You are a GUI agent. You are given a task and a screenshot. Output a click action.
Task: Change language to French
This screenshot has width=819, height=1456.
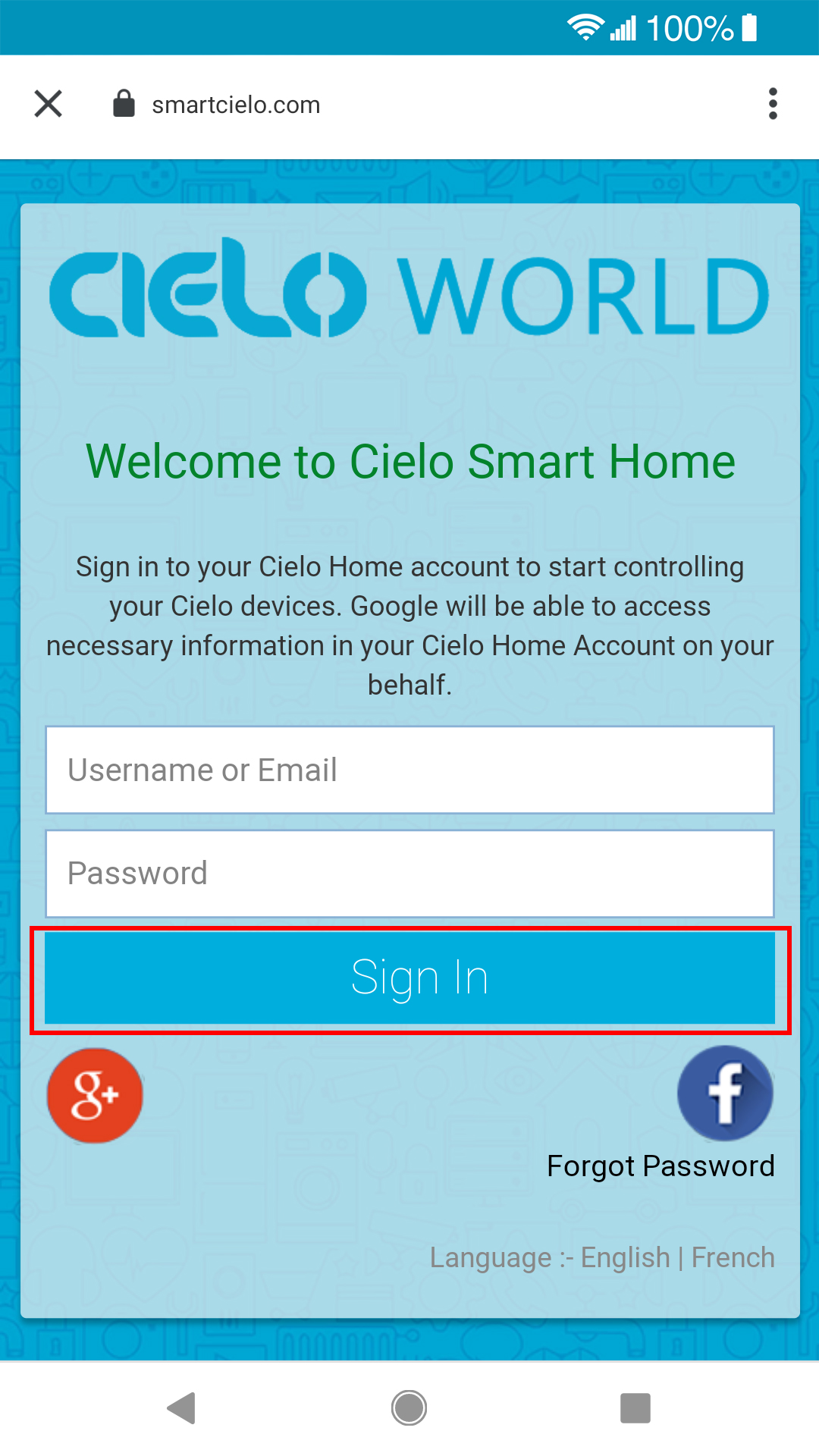[x=733, y=1257]
